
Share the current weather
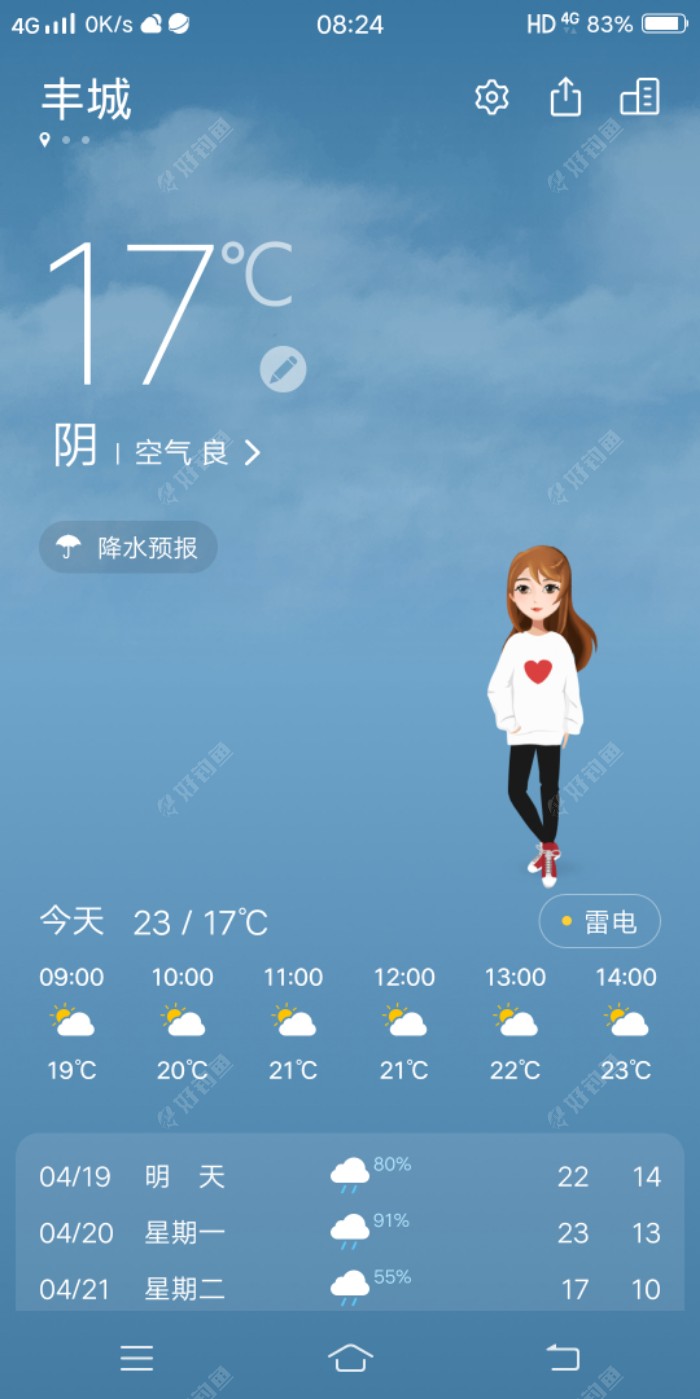[x=566, y=98]
